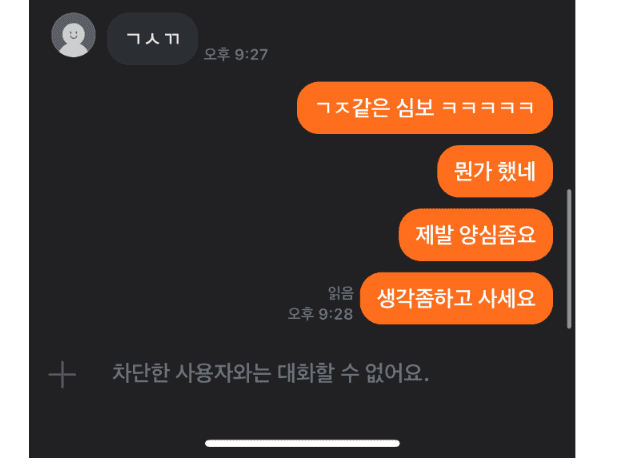Tap the plus attachment icon
Screen dimensions: 636x470
click(62, 375)
